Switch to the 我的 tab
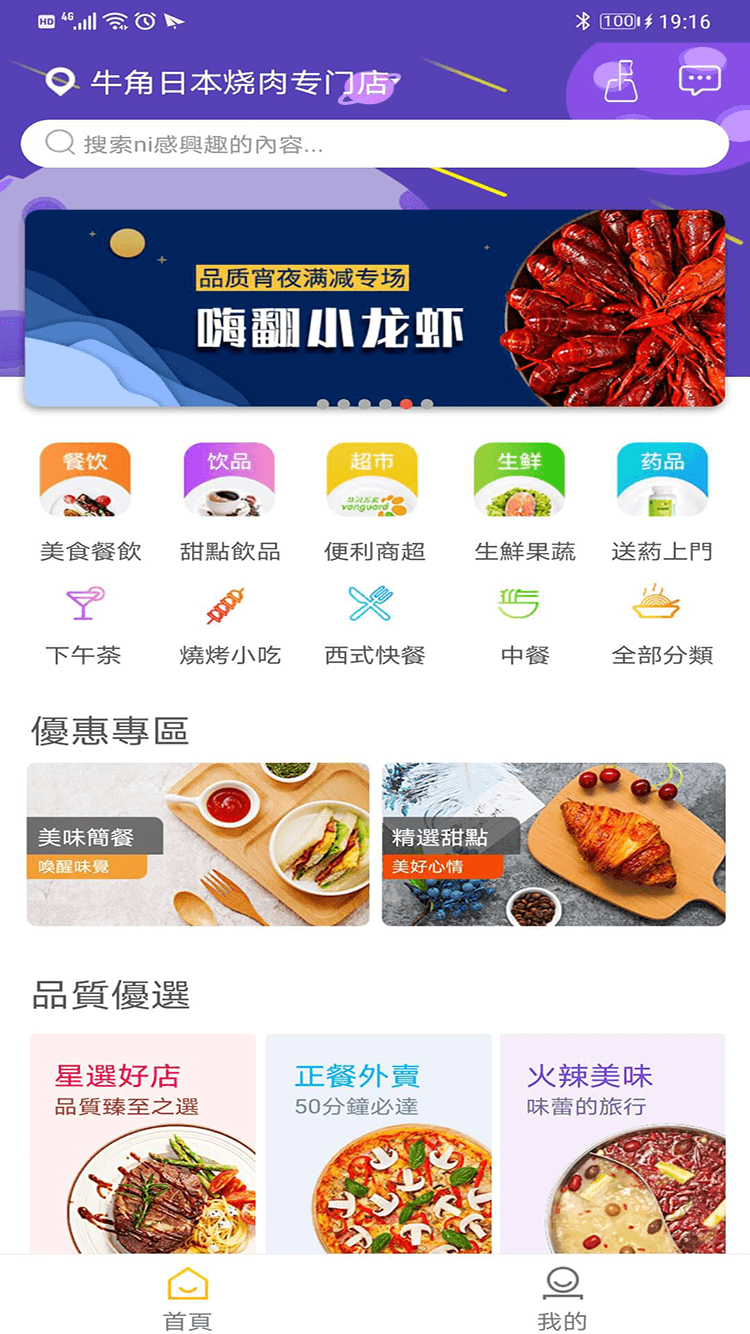750x1334 pixels. click(x=562, y=1298)
